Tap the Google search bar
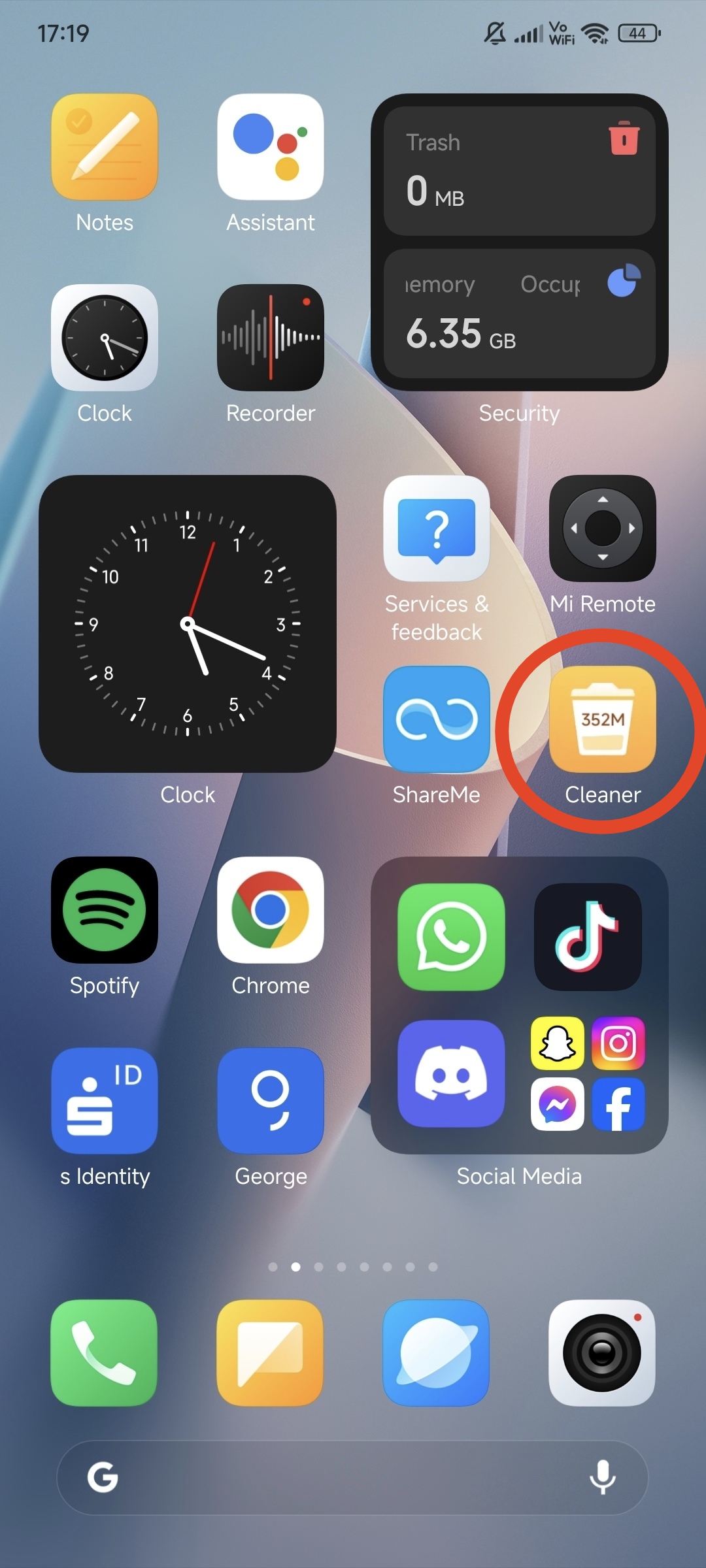 352,1478
